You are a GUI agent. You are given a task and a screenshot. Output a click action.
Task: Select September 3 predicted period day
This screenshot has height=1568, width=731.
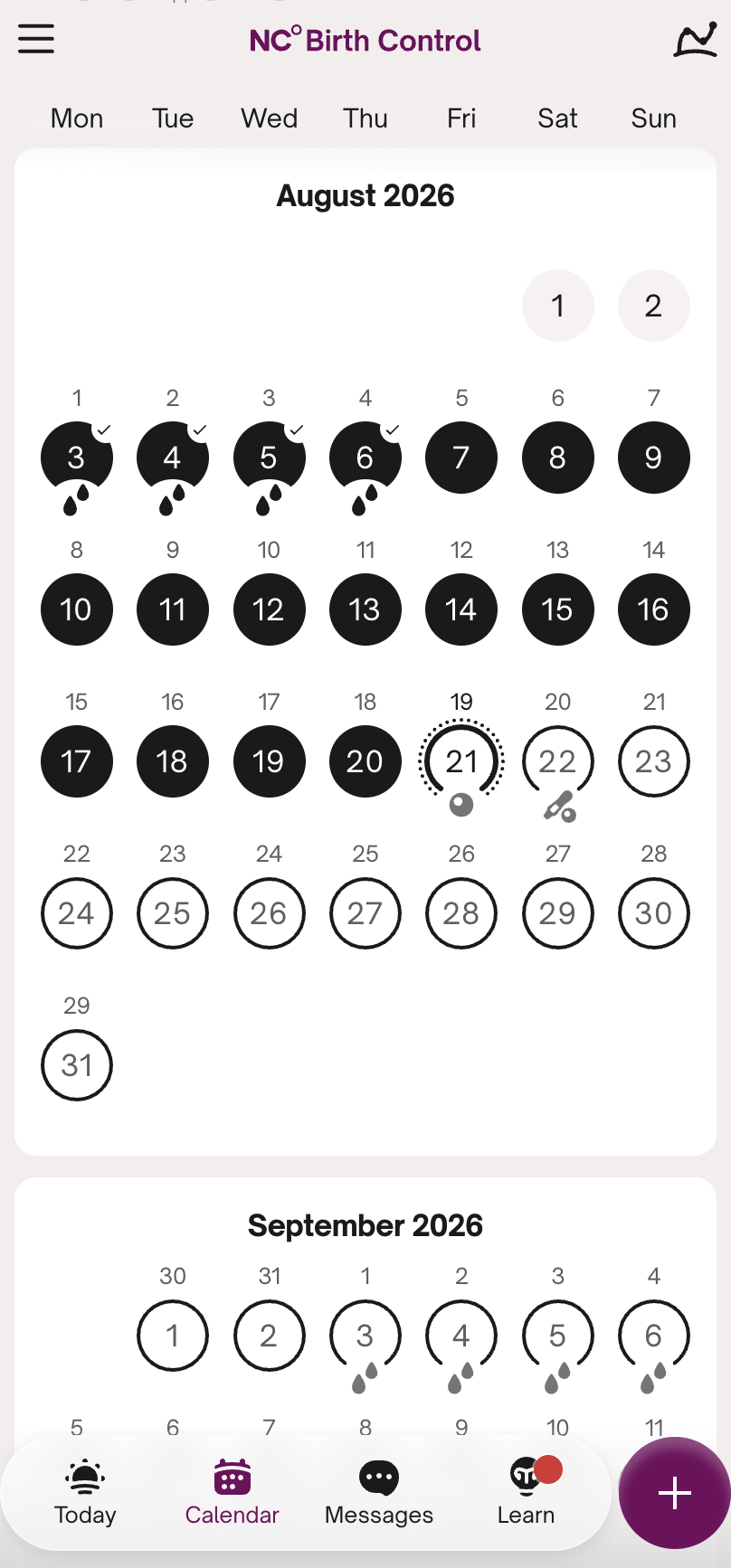pyautogui.click(x=365, y=1337)
